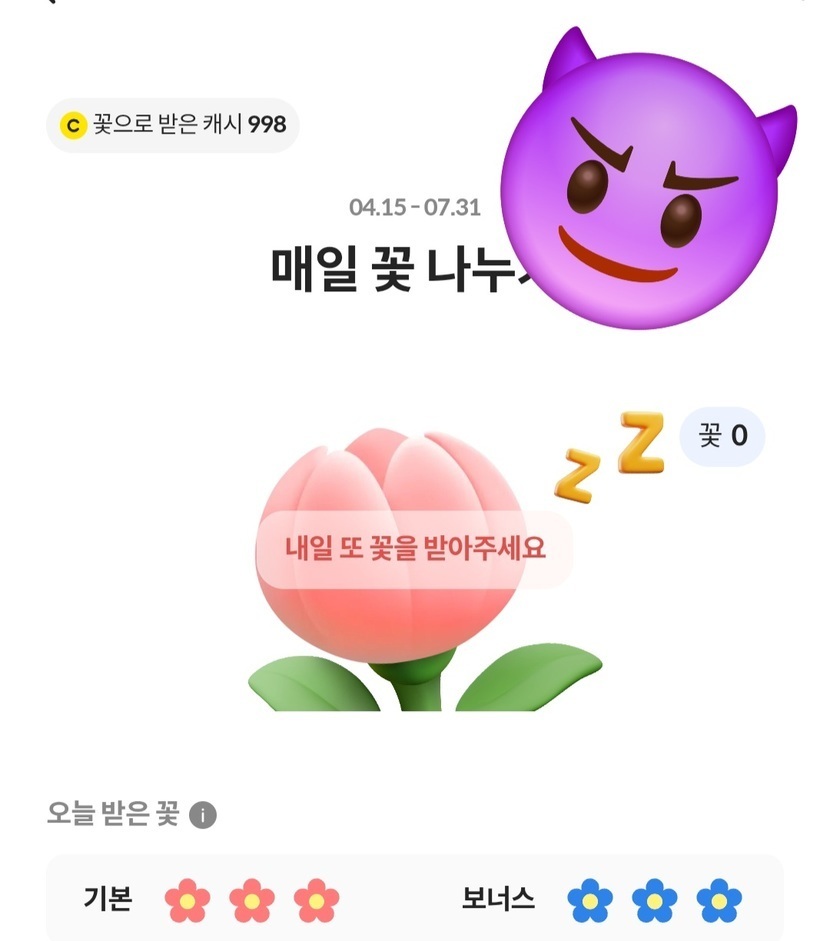Tap the info icon beside 오늘 받은 꽃
The width and height of the screenshot is (830, 941).
pyautogui.click(x=202, y=816)
